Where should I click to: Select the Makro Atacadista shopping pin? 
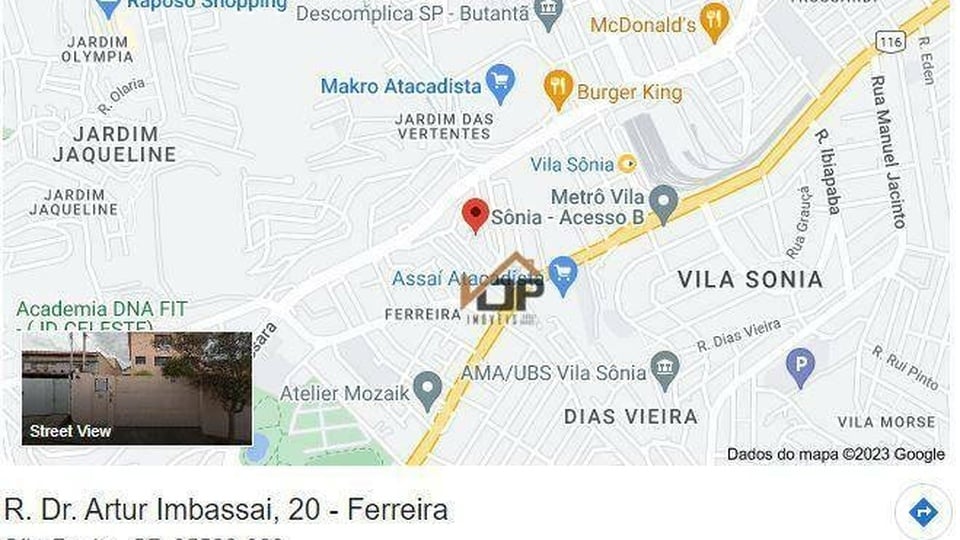point(500,84)
